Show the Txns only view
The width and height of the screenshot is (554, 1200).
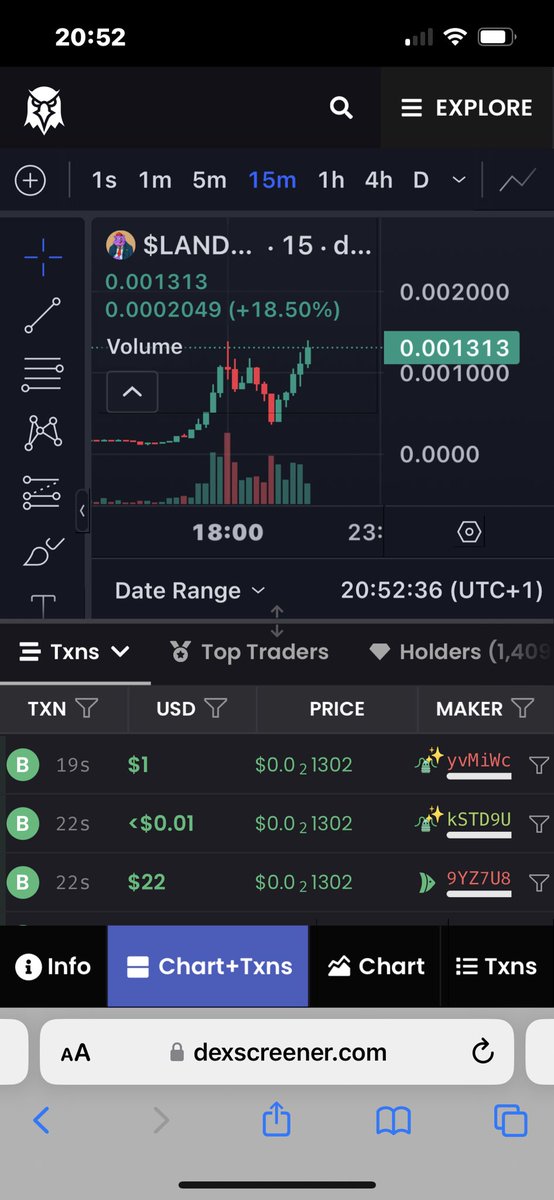tap(497, 966)
